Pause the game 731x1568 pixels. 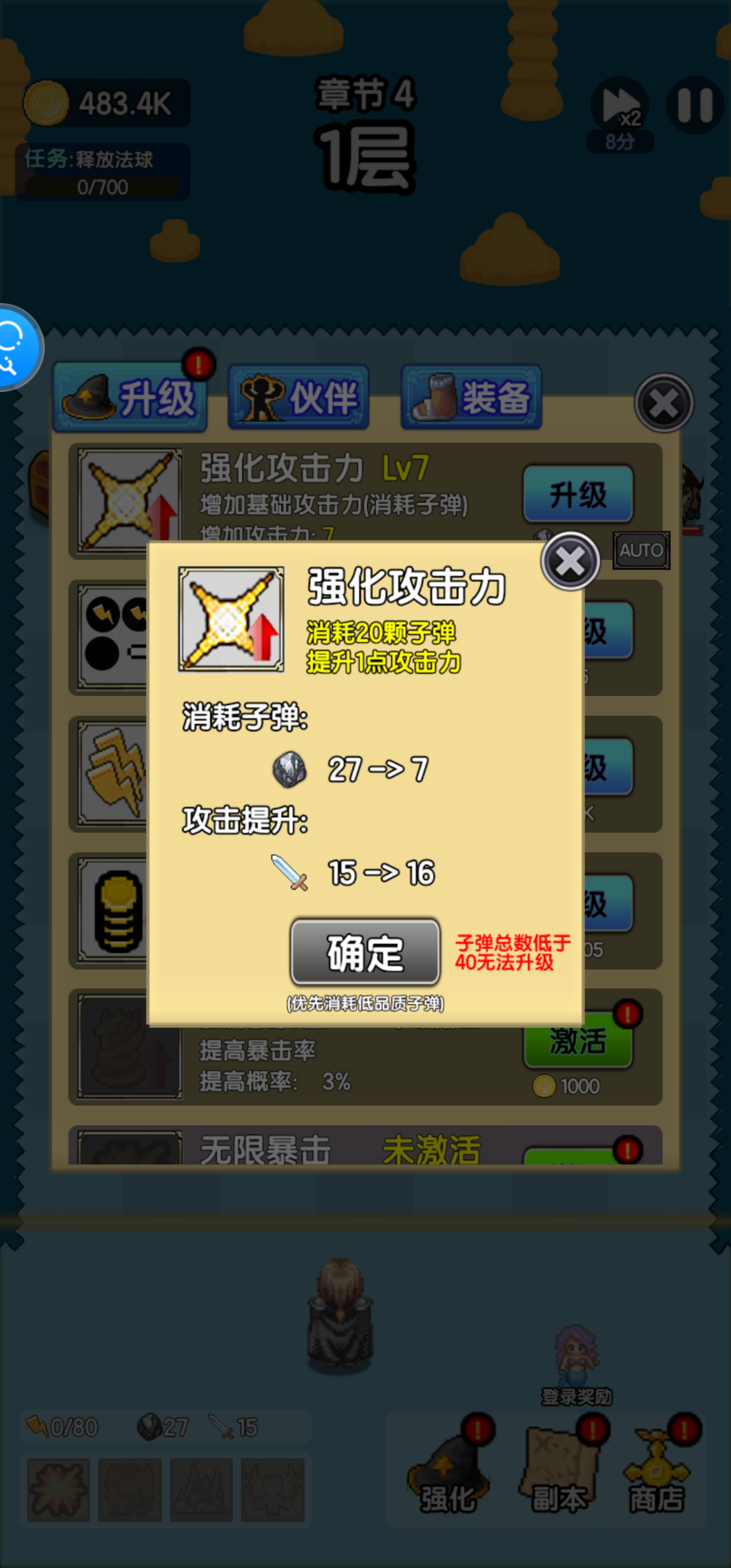pyautogui.click(x=695, y=105)
